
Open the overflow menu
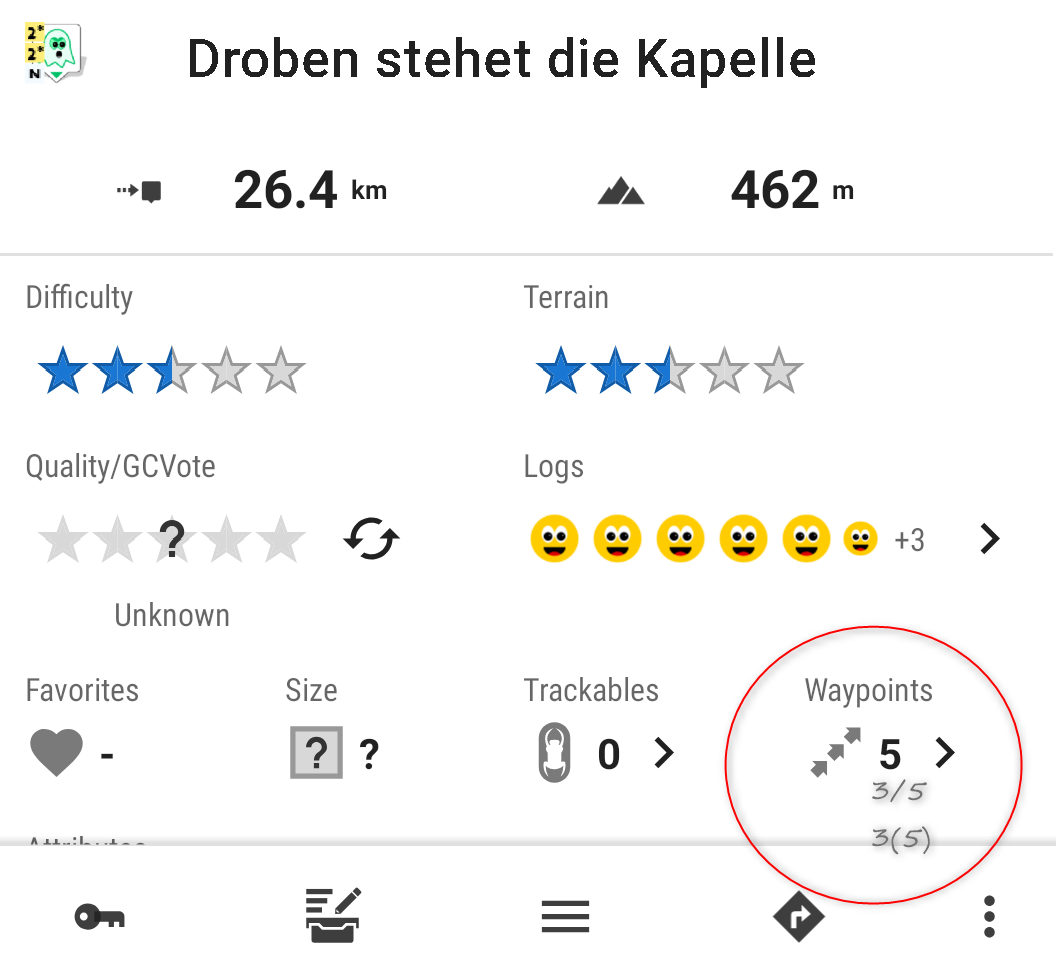pyautogui.click(x=989, y=916)
